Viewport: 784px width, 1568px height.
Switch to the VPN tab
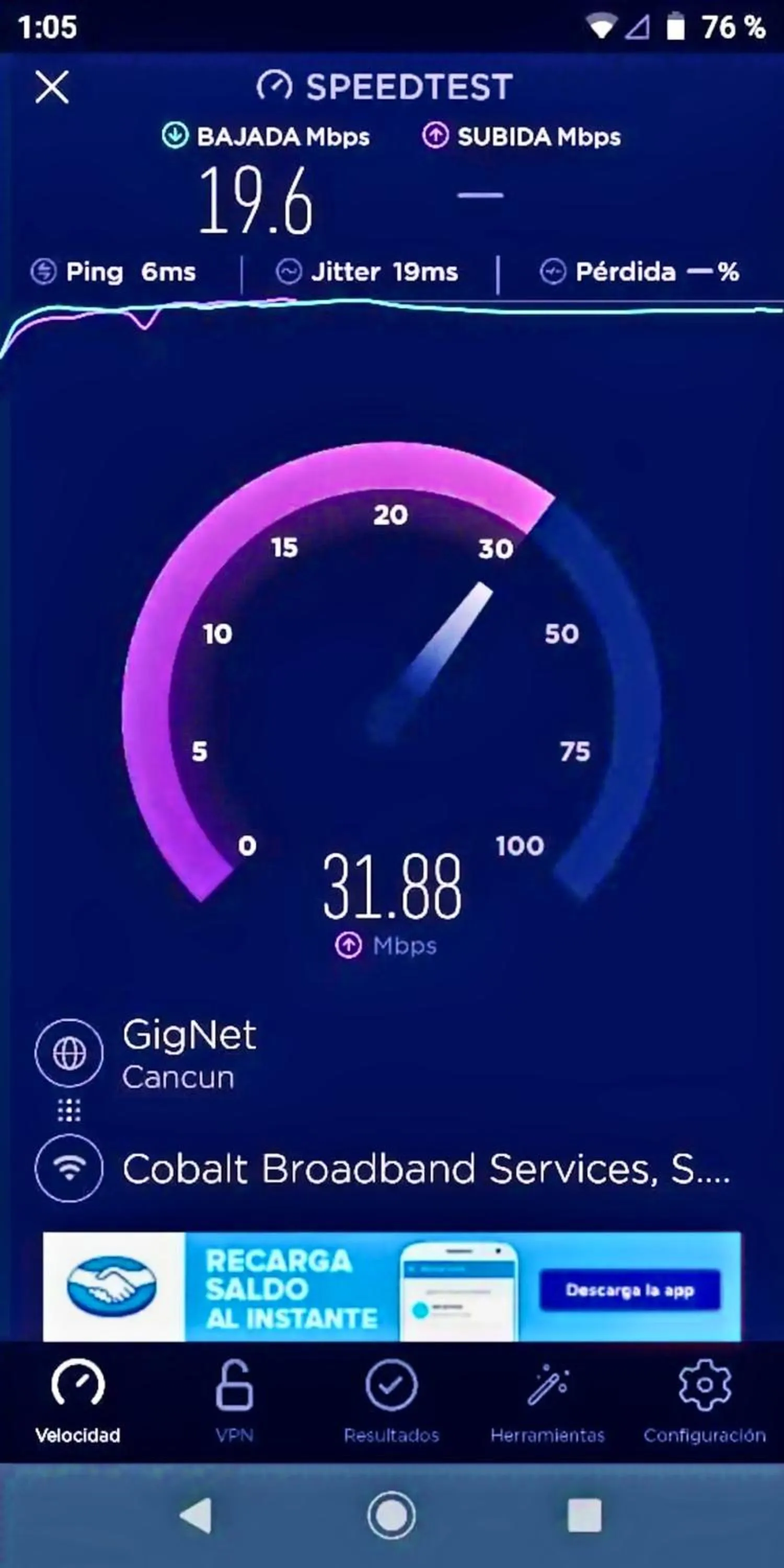coord(234,1400)
